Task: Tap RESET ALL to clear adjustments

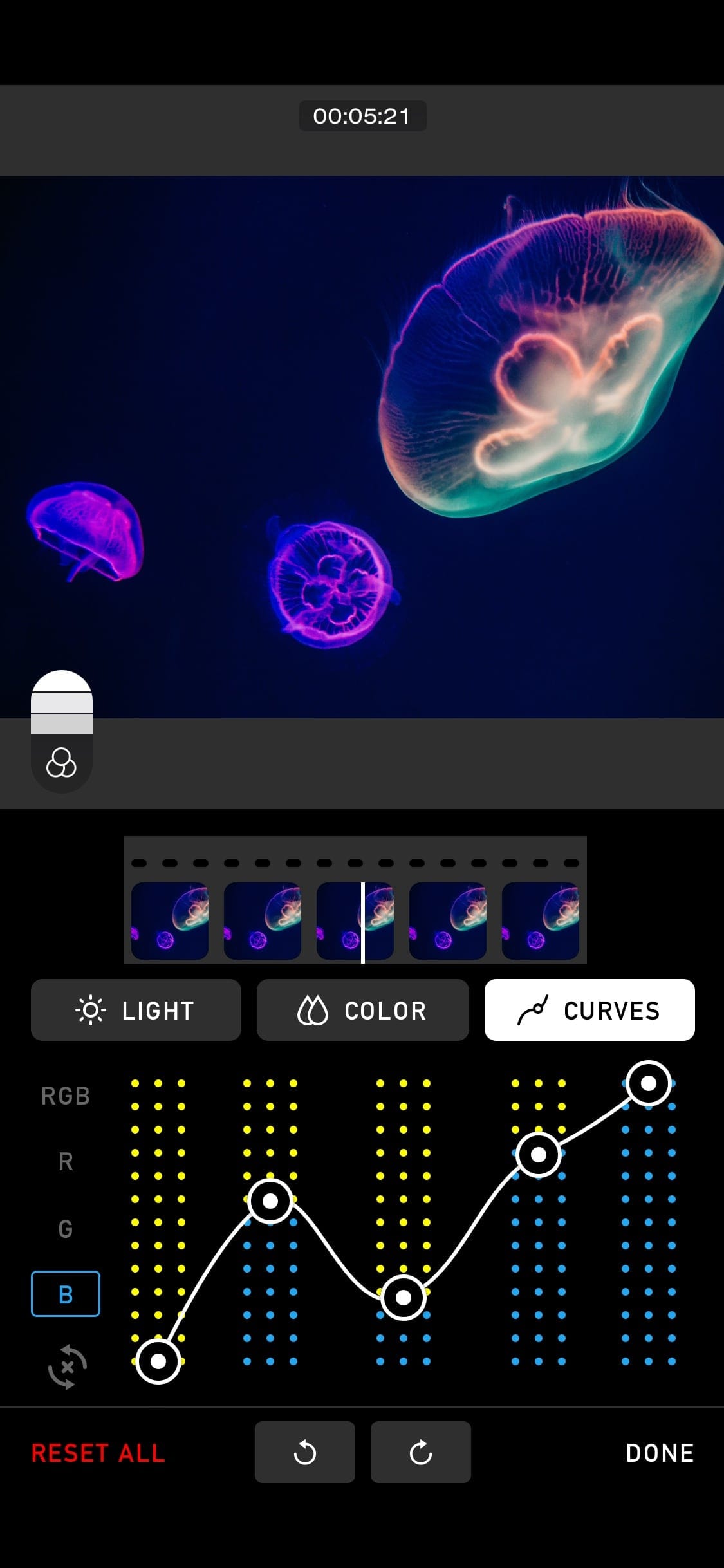Action: tap(98, 1453)
